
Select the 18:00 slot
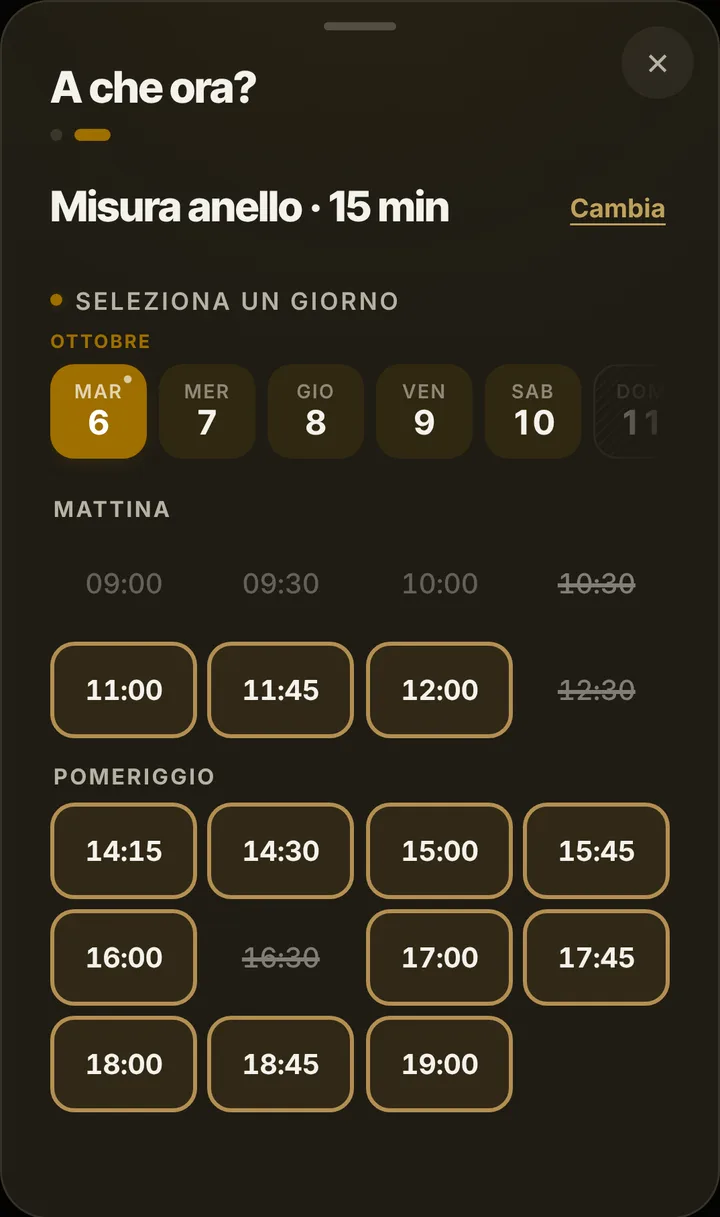124,1064
